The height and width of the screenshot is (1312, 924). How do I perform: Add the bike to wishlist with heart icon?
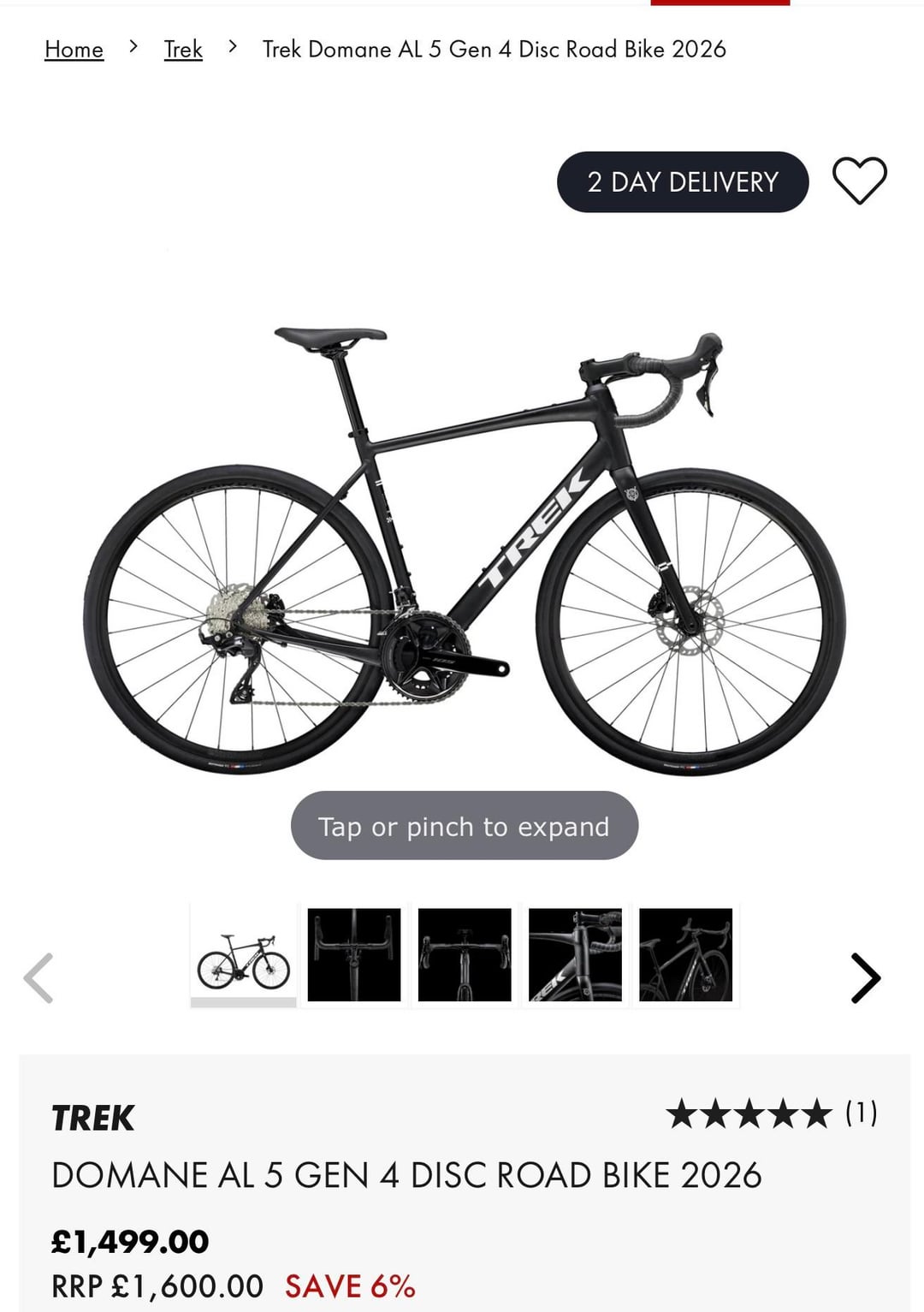click(x=859, y=181)
